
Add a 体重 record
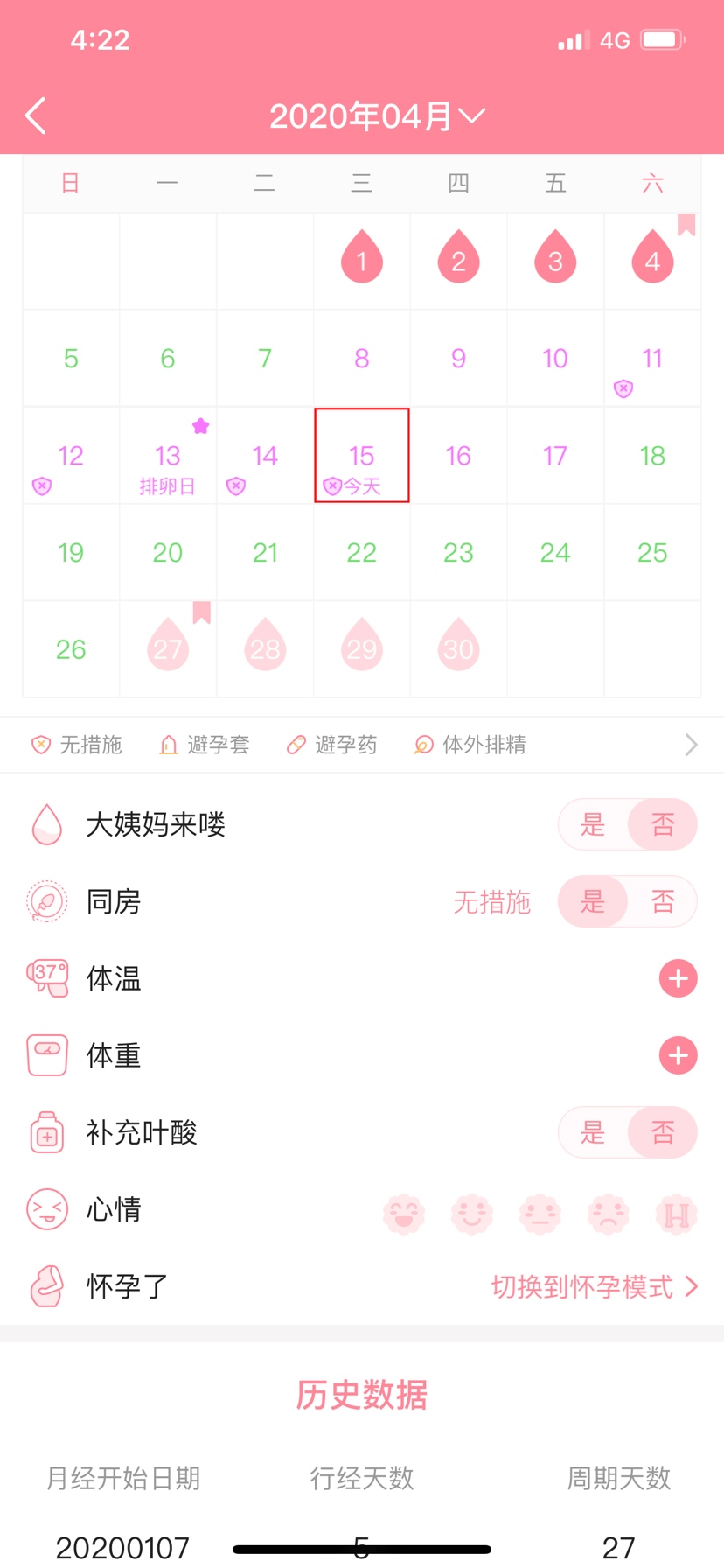tap(678, 1055)
